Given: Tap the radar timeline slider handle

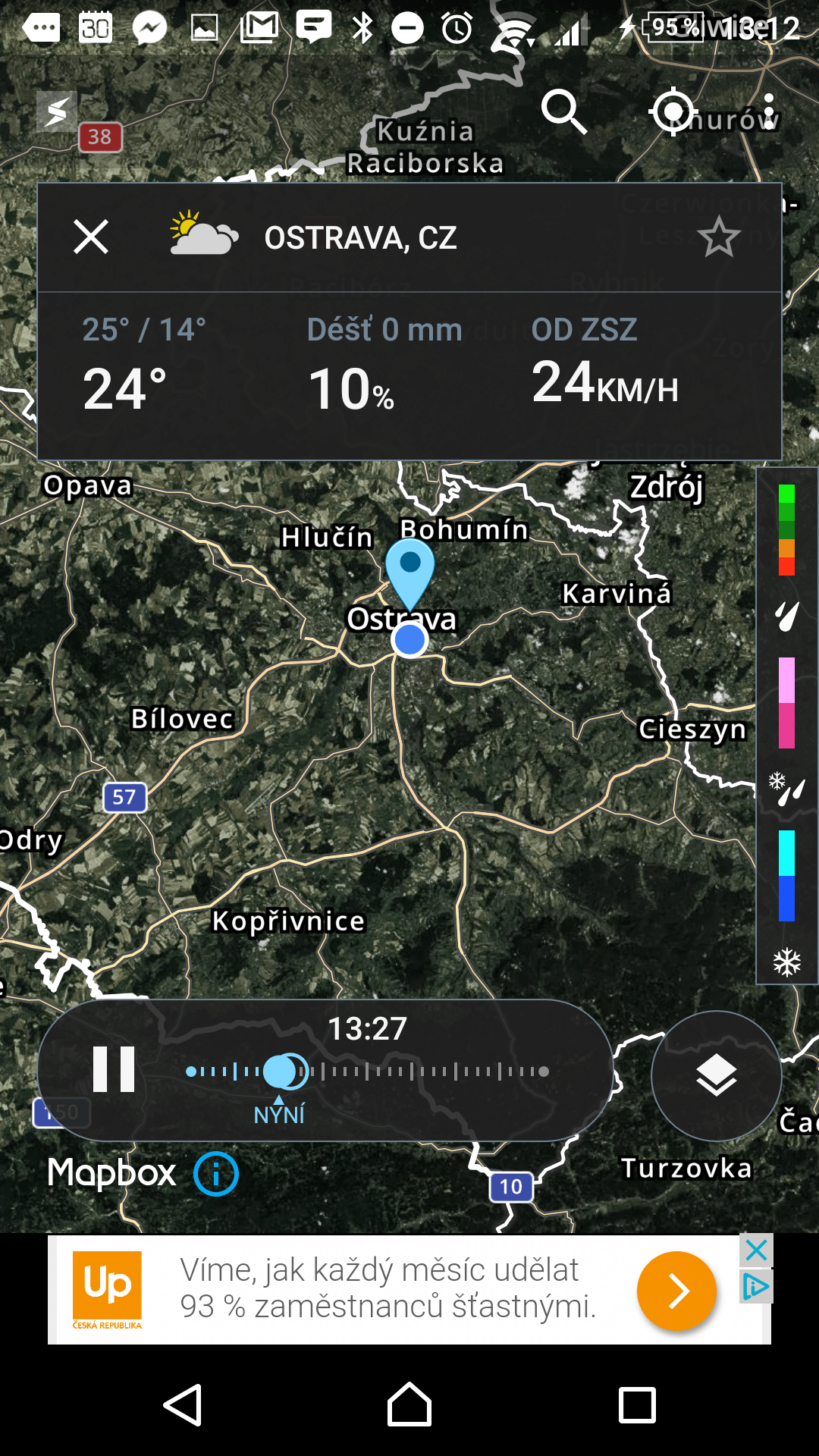Looking at the screenshot, I should [x=285, y=1072].
